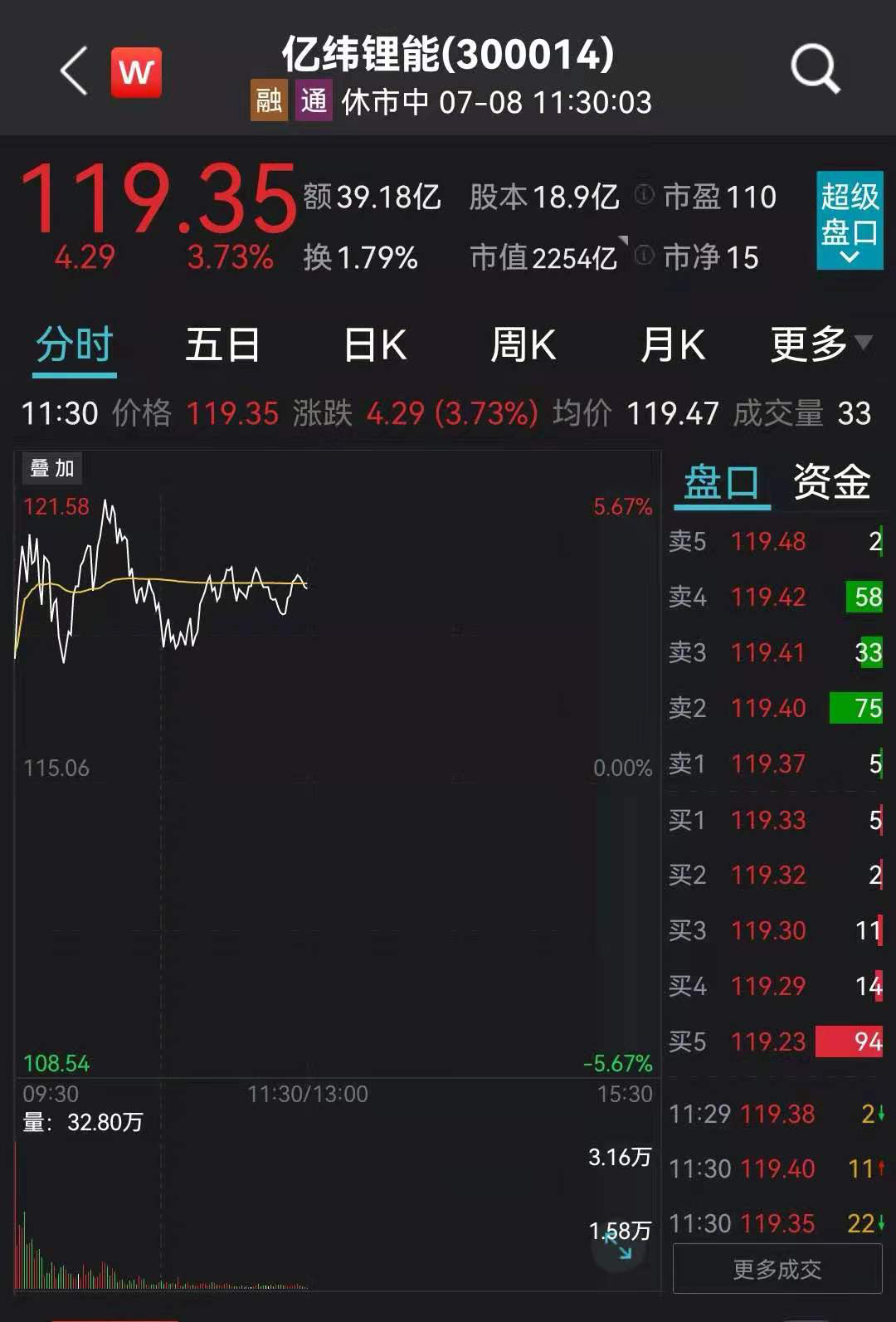The image size is (896, 1322).
Task: Switch to the 五日 chart tab
Action: click(x=222, y=344)
